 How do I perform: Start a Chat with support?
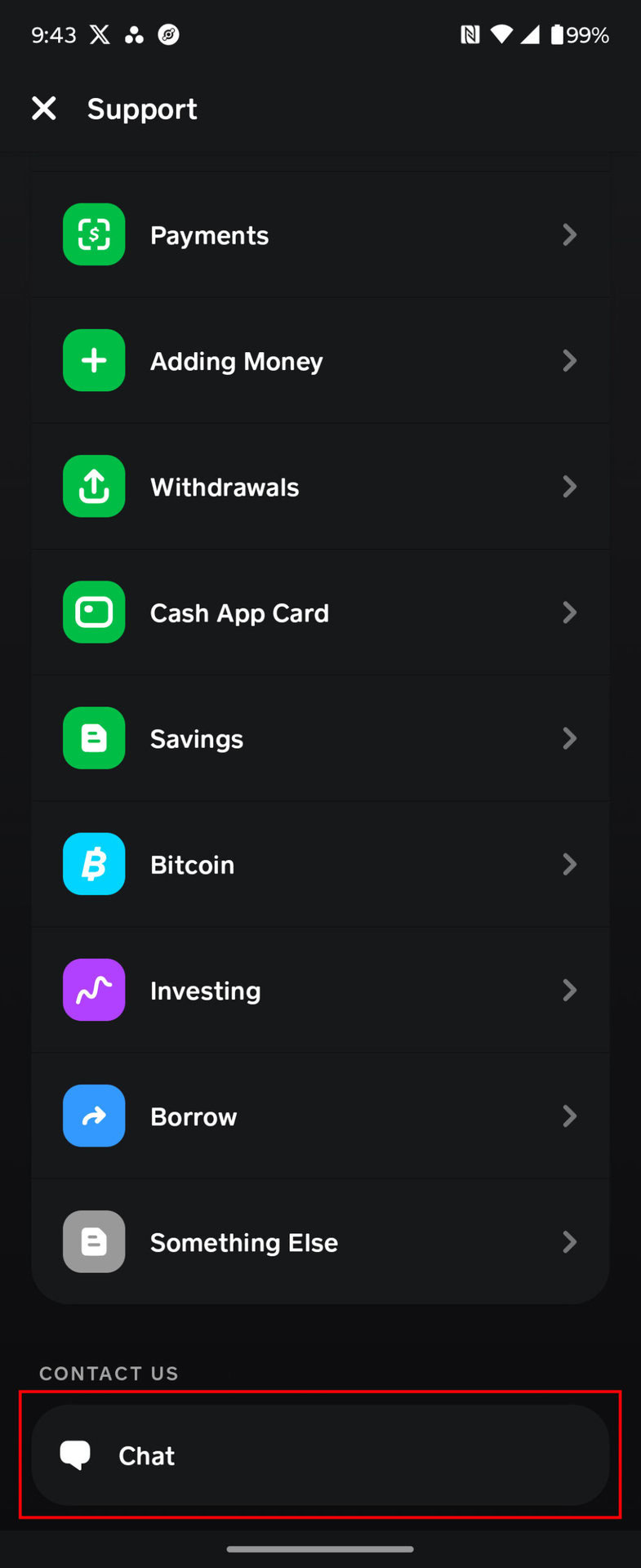point(320,1455)
